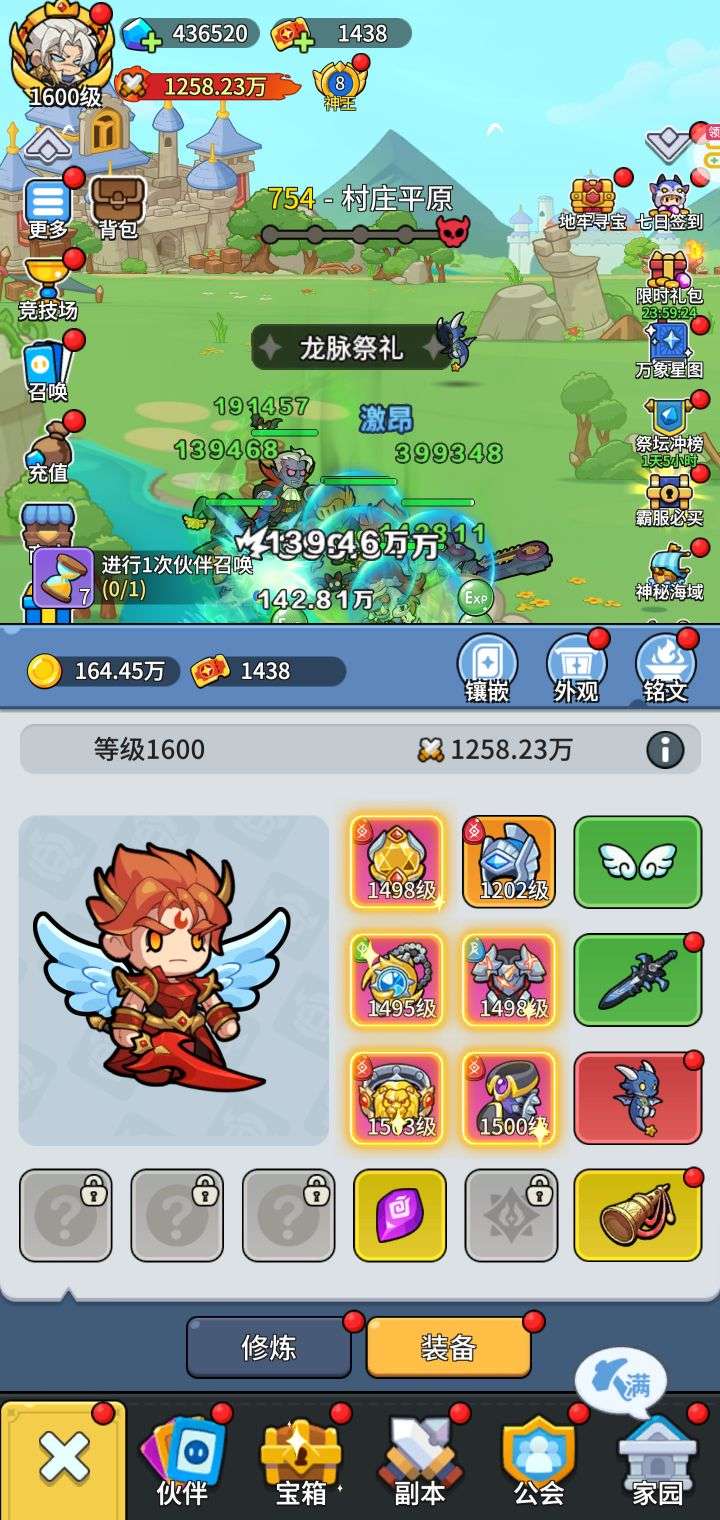The width and height of the screenshot is (720, 1520).
Task: Switch to the 修炼 tab
Action: (x=268, y=1347)
